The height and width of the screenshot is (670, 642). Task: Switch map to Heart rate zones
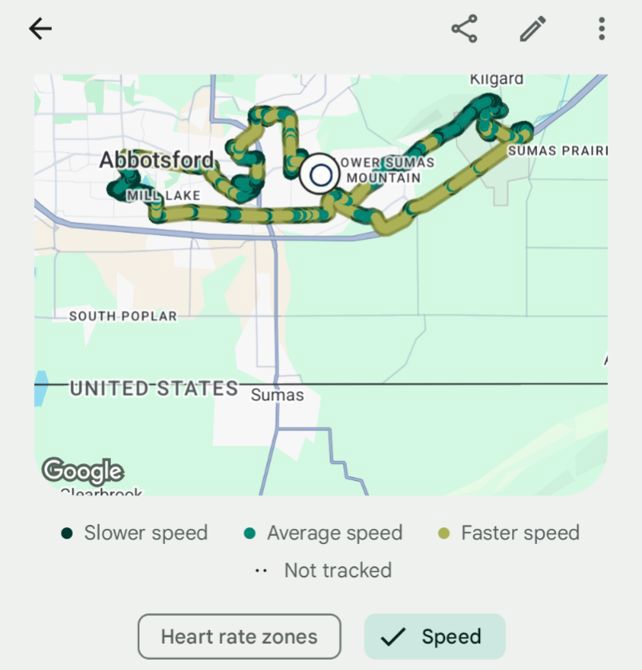point(239,636)
